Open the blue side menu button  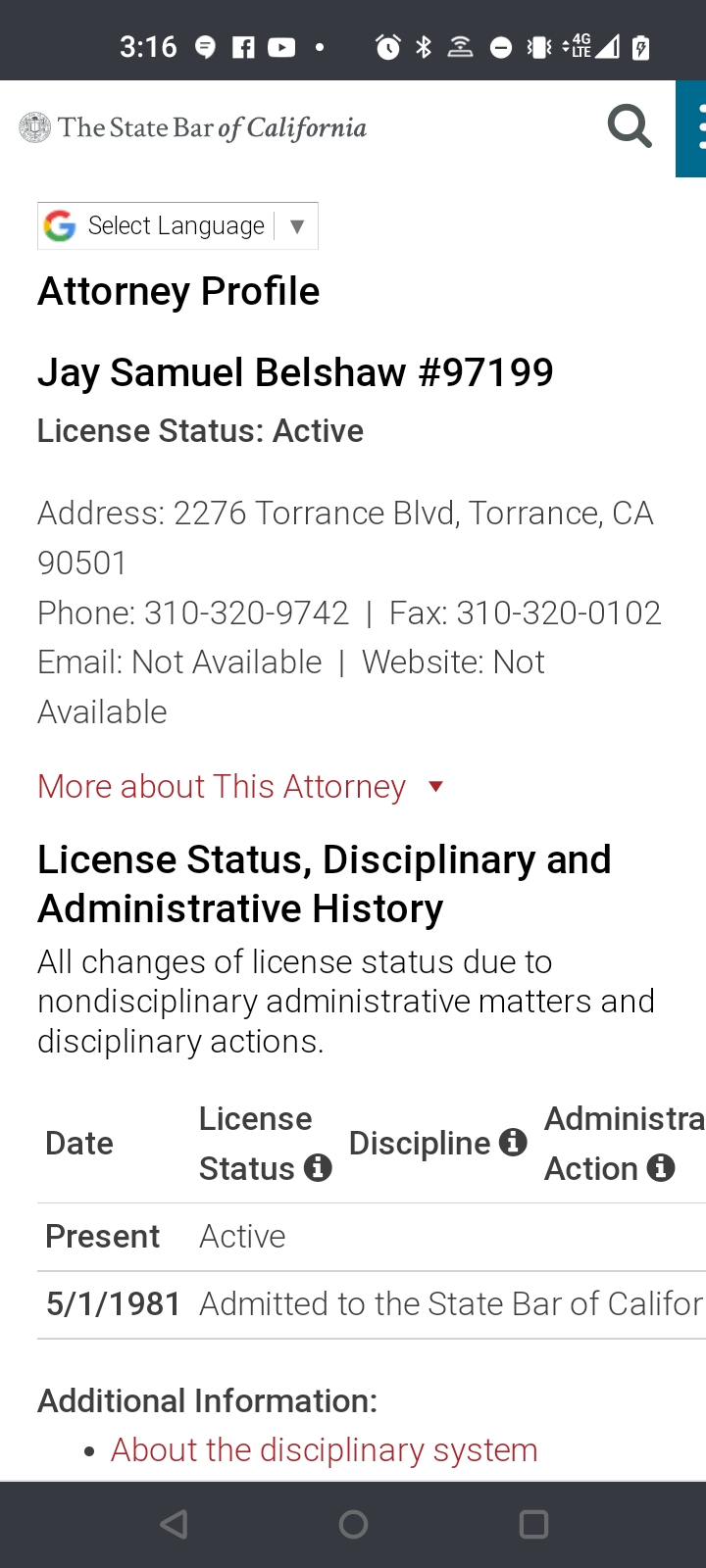(691, 128)
